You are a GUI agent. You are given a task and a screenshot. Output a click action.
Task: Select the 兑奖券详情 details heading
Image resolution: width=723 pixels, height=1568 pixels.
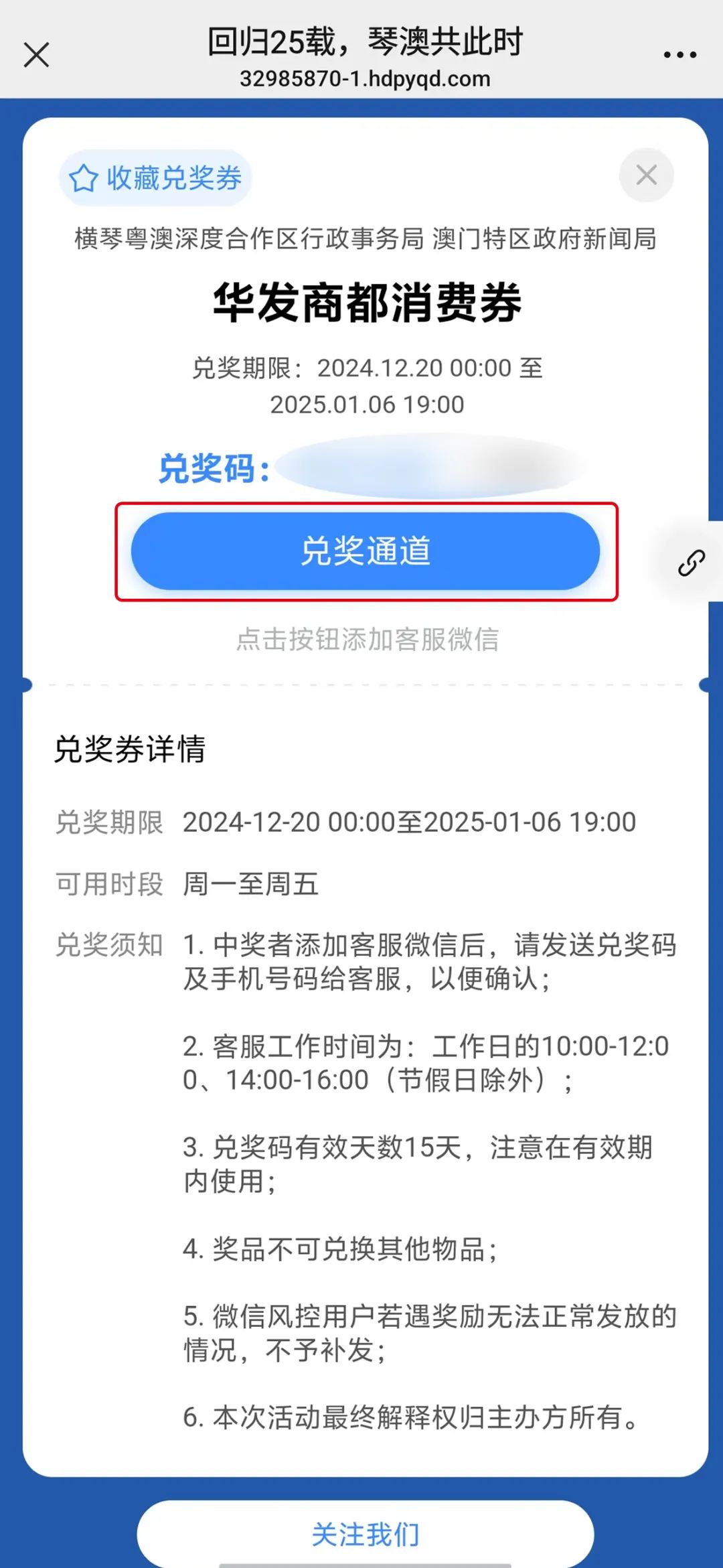131,752
